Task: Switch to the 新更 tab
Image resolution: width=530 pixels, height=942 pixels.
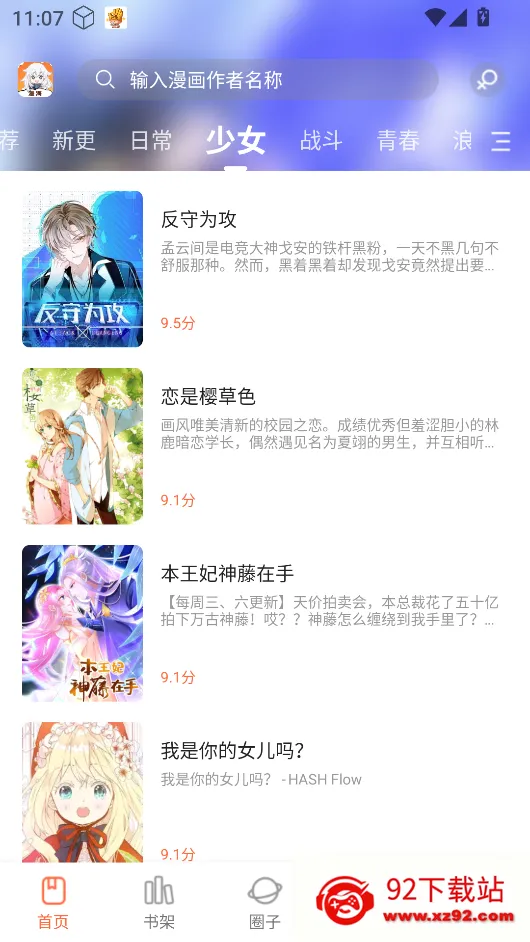Action: point(73,141)
